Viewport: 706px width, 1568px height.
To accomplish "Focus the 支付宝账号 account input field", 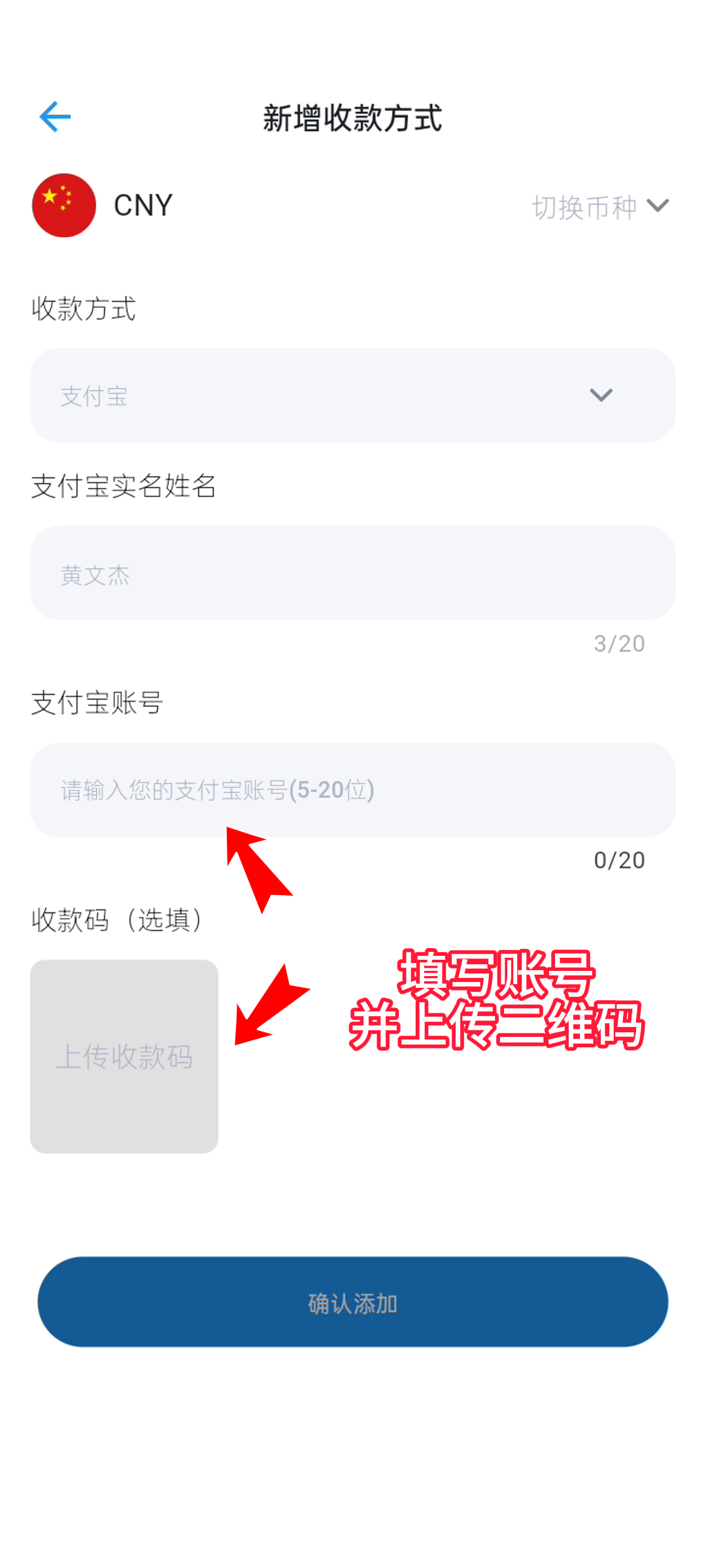I will pos(353,790).
